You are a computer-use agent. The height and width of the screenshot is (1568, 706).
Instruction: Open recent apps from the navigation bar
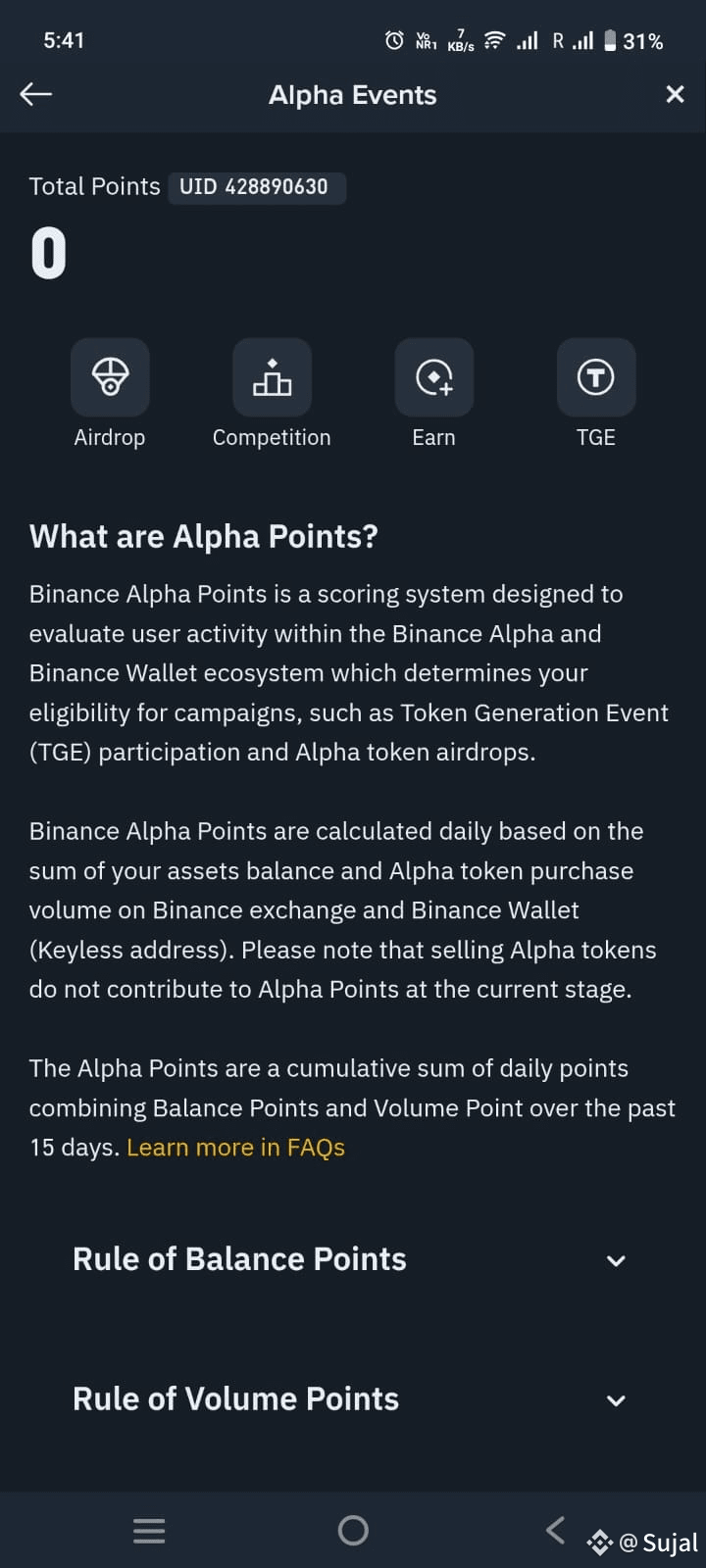(149, 1530)
